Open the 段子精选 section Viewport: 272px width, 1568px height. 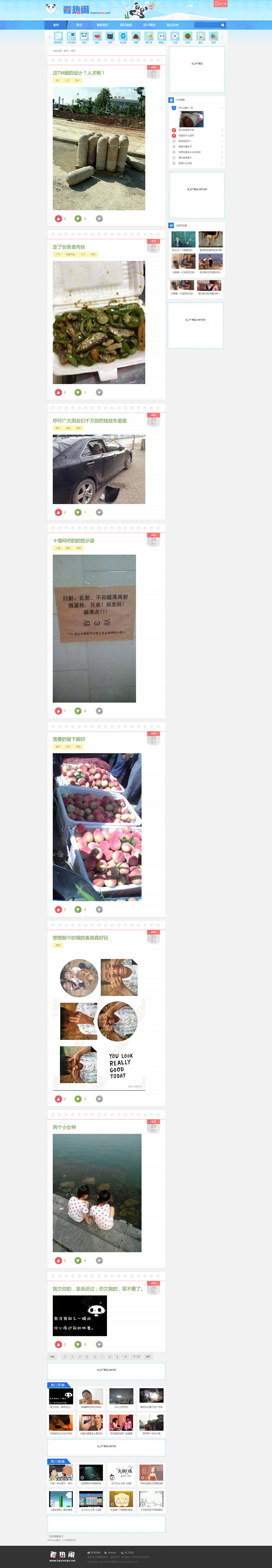[x=149, y=25]
